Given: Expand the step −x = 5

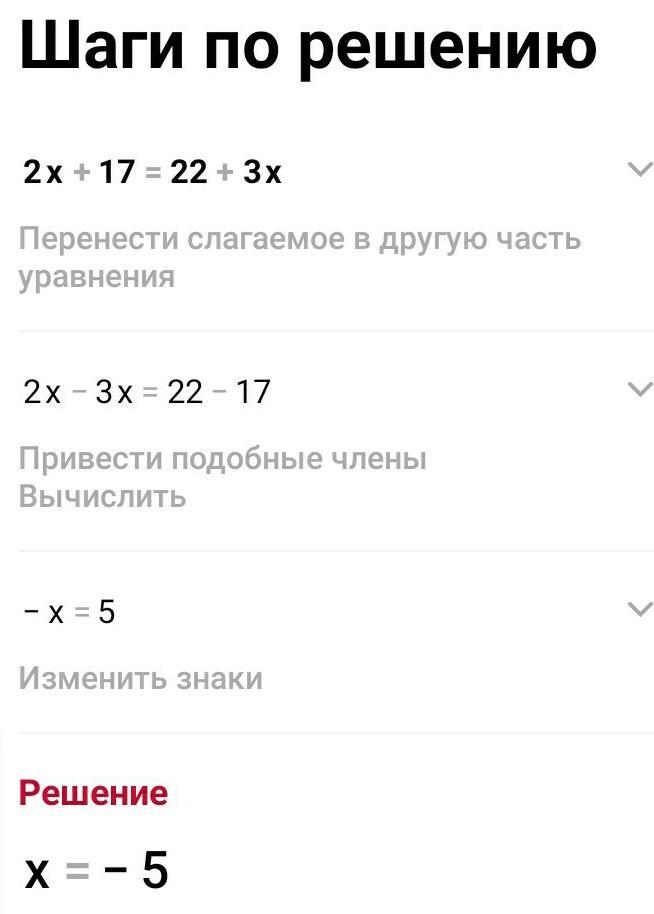Looking at the screenshot, I should coord(637,609).
